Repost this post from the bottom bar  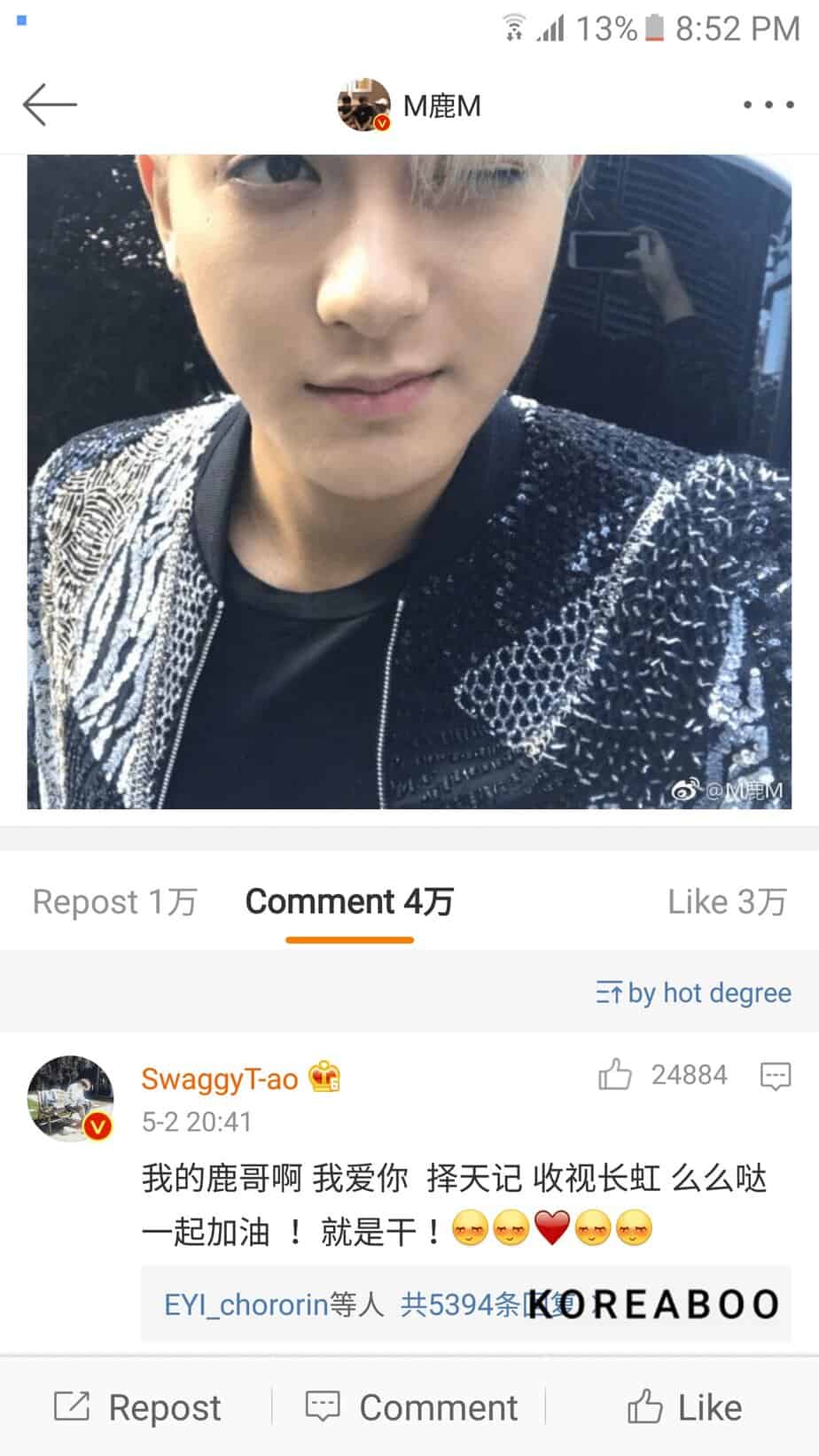coord(138,1407)
